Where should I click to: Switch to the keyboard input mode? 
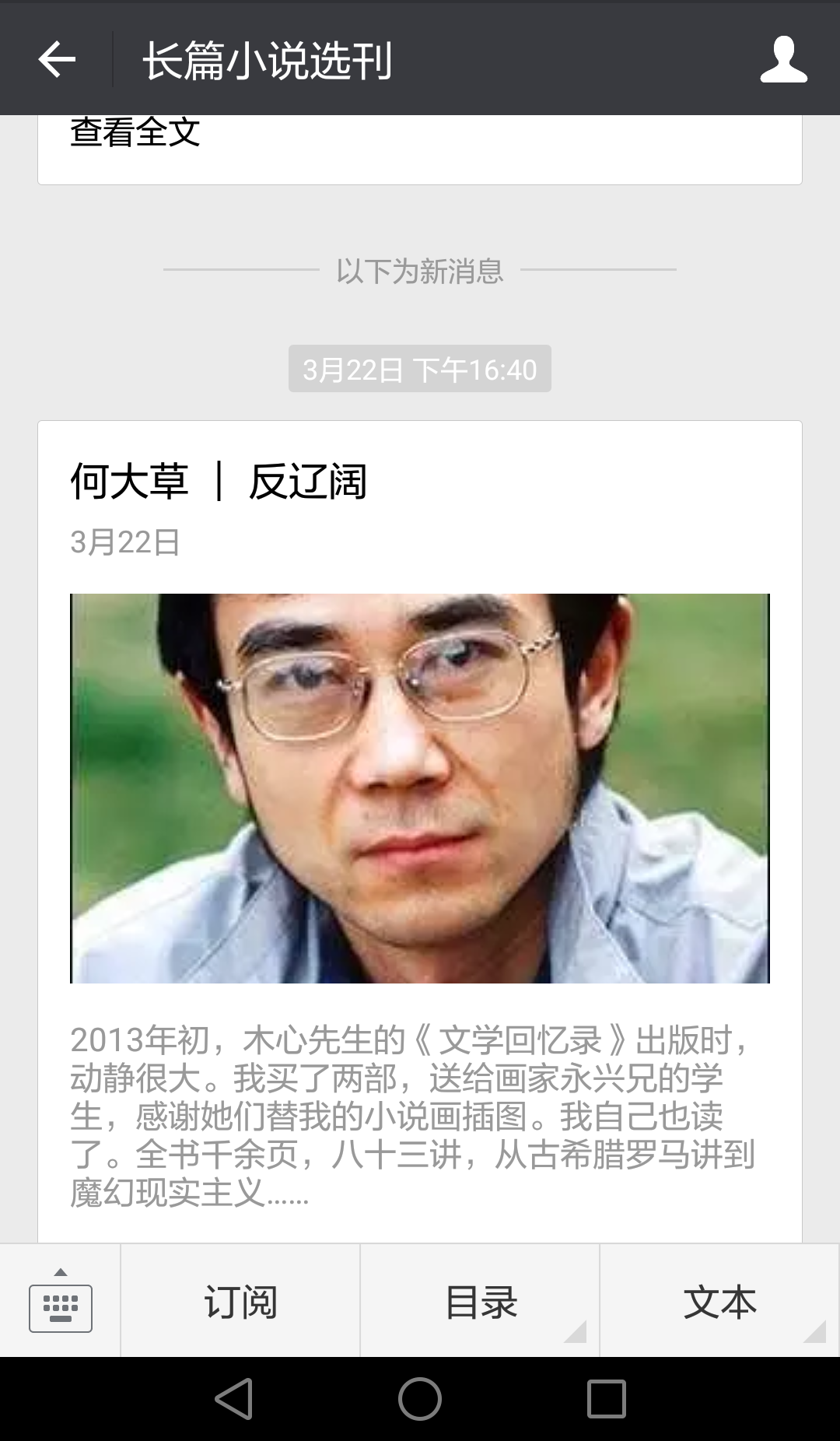(x=61, y=1302)
